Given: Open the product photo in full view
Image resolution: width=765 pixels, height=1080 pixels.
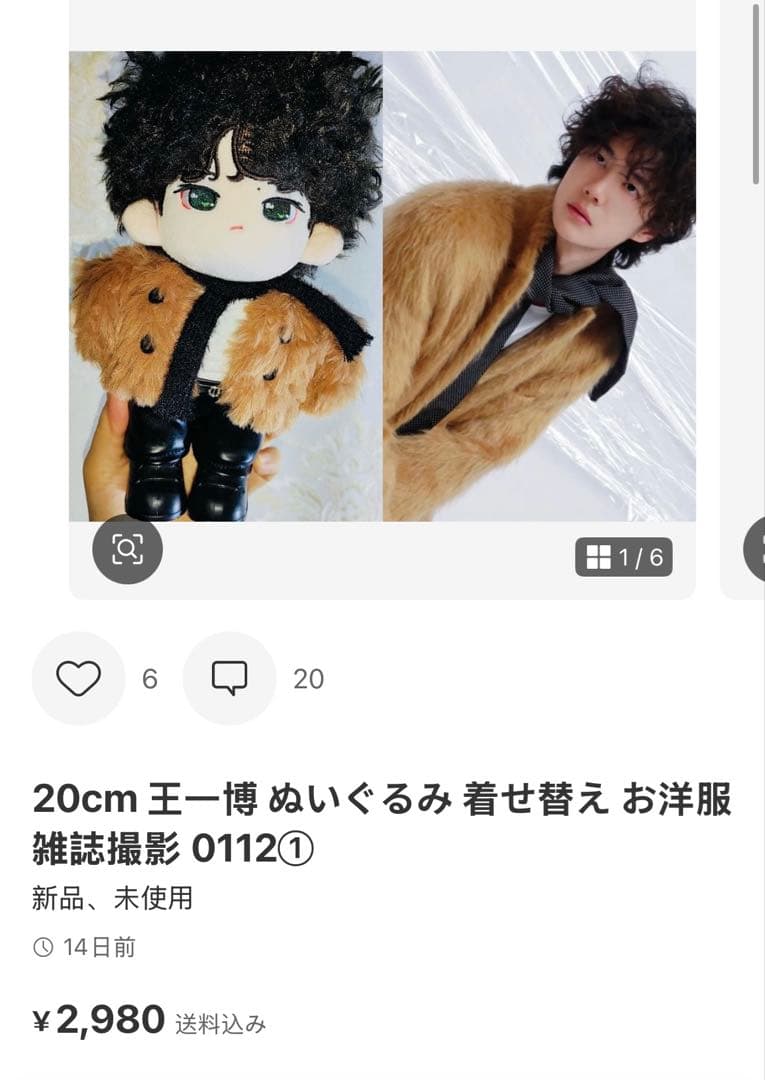Looking at the screenshot, I should click(x=382, y=285).
